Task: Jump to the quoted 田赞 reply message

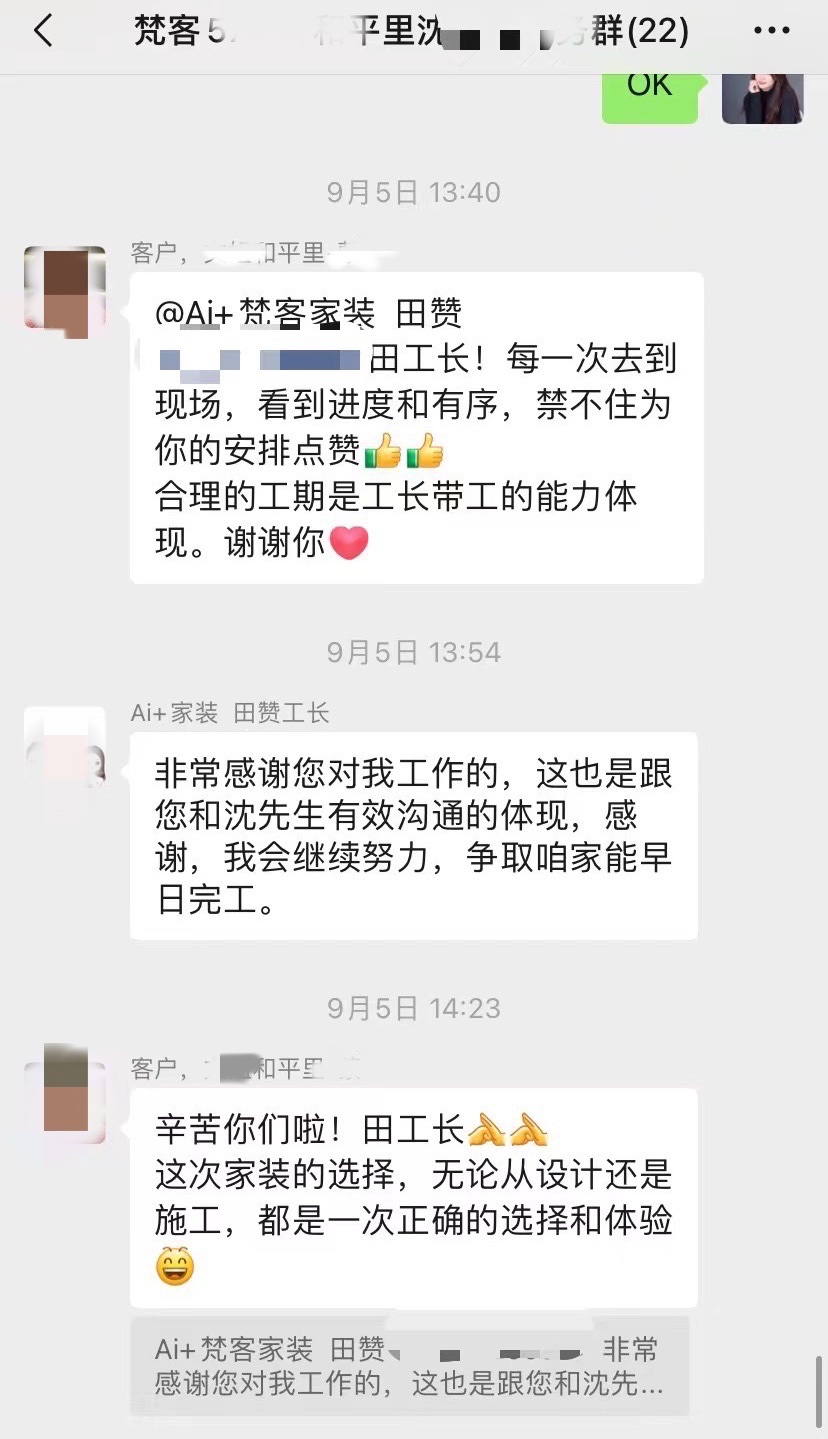Action: 409,1366
